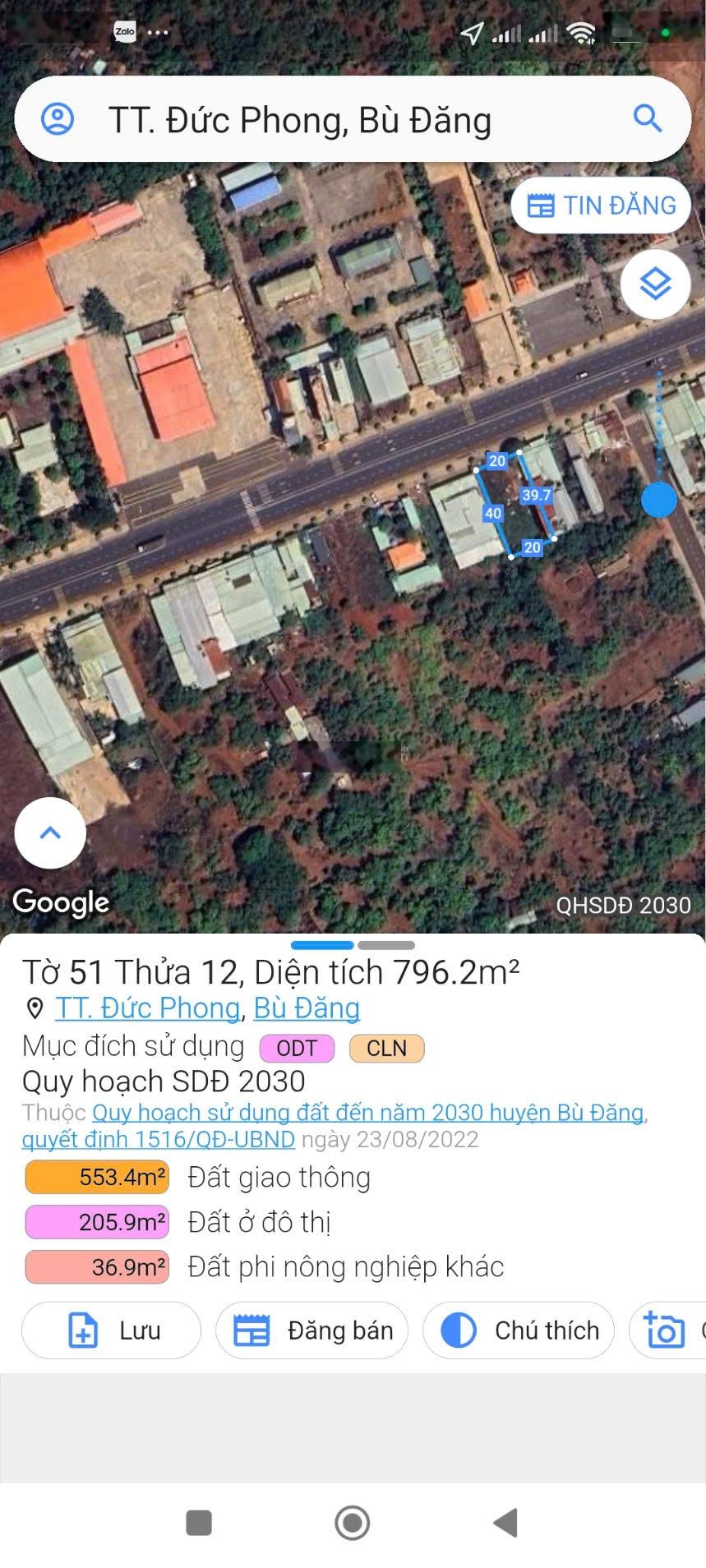The height and width of the screenshot is (1568, 706).
Task: Toggle the ODT land-use tag
Action: pos(296,1047)
